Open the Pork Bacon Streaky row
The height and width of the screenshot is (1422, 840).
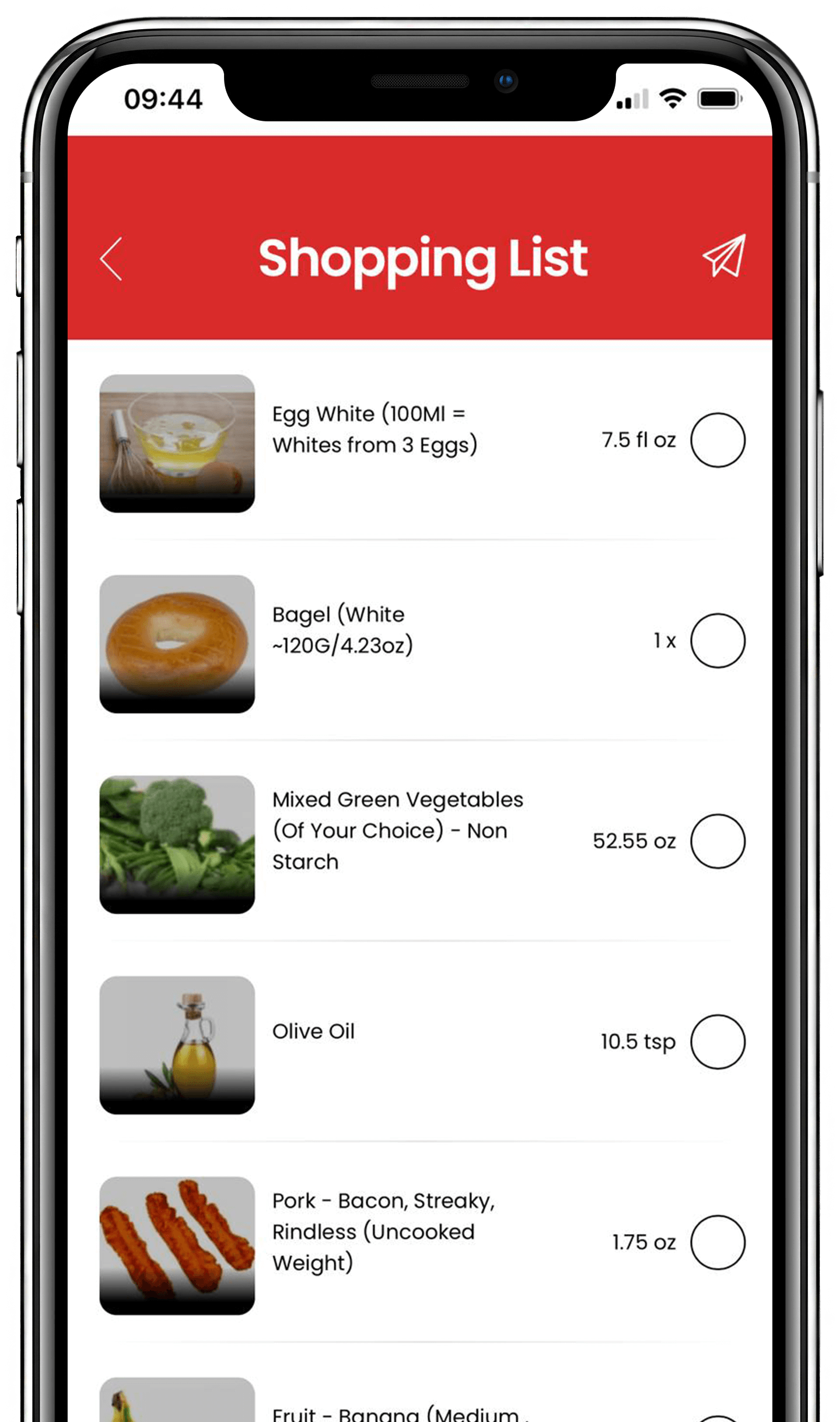[x=383, y=1231]
